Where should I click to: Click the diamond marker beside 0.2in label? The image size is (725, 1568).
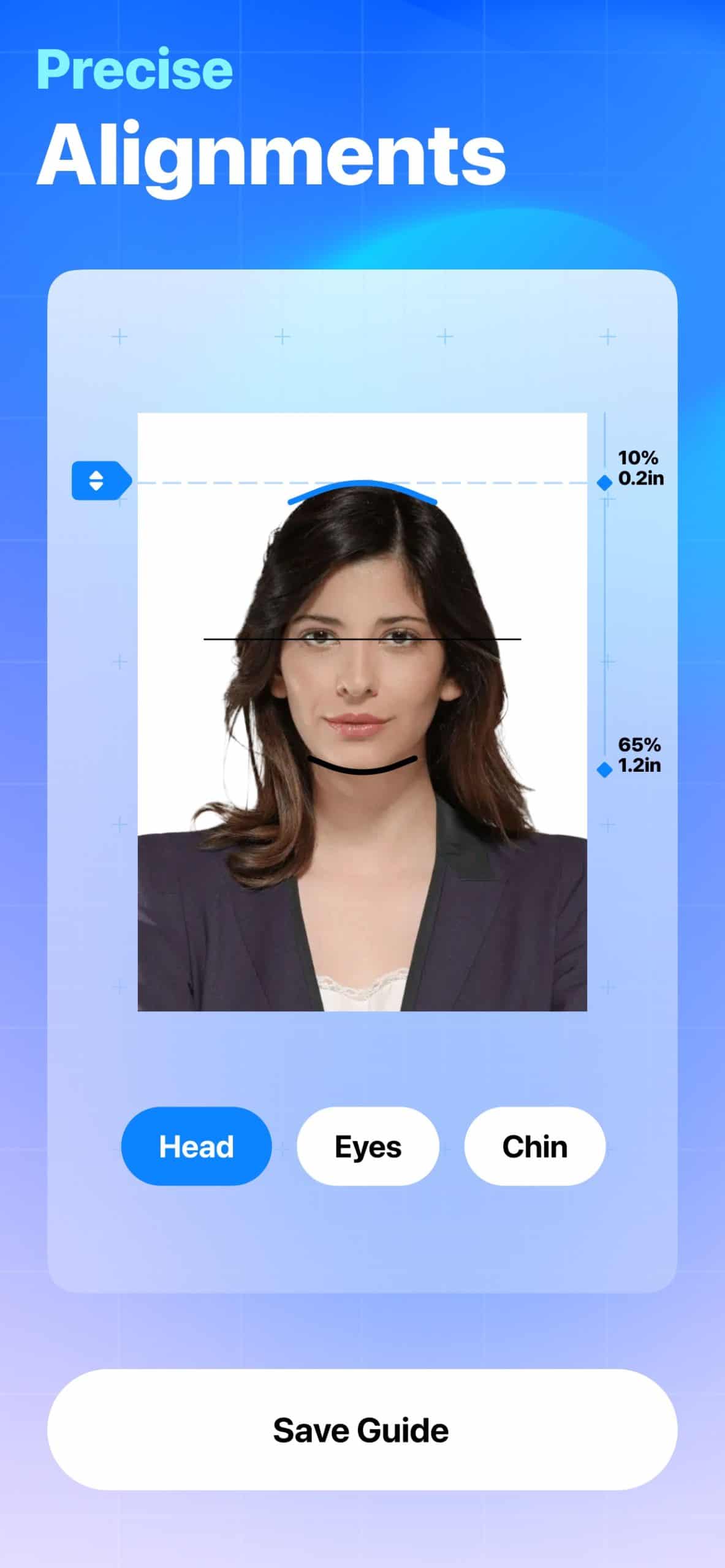point(604,483)
